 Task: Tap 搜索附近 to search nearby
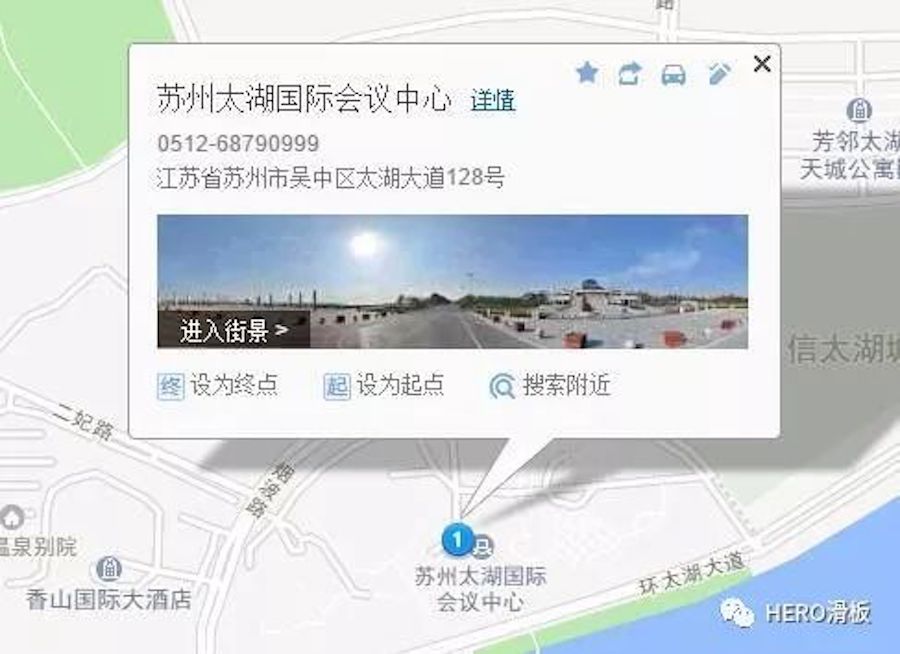point(551,385)
